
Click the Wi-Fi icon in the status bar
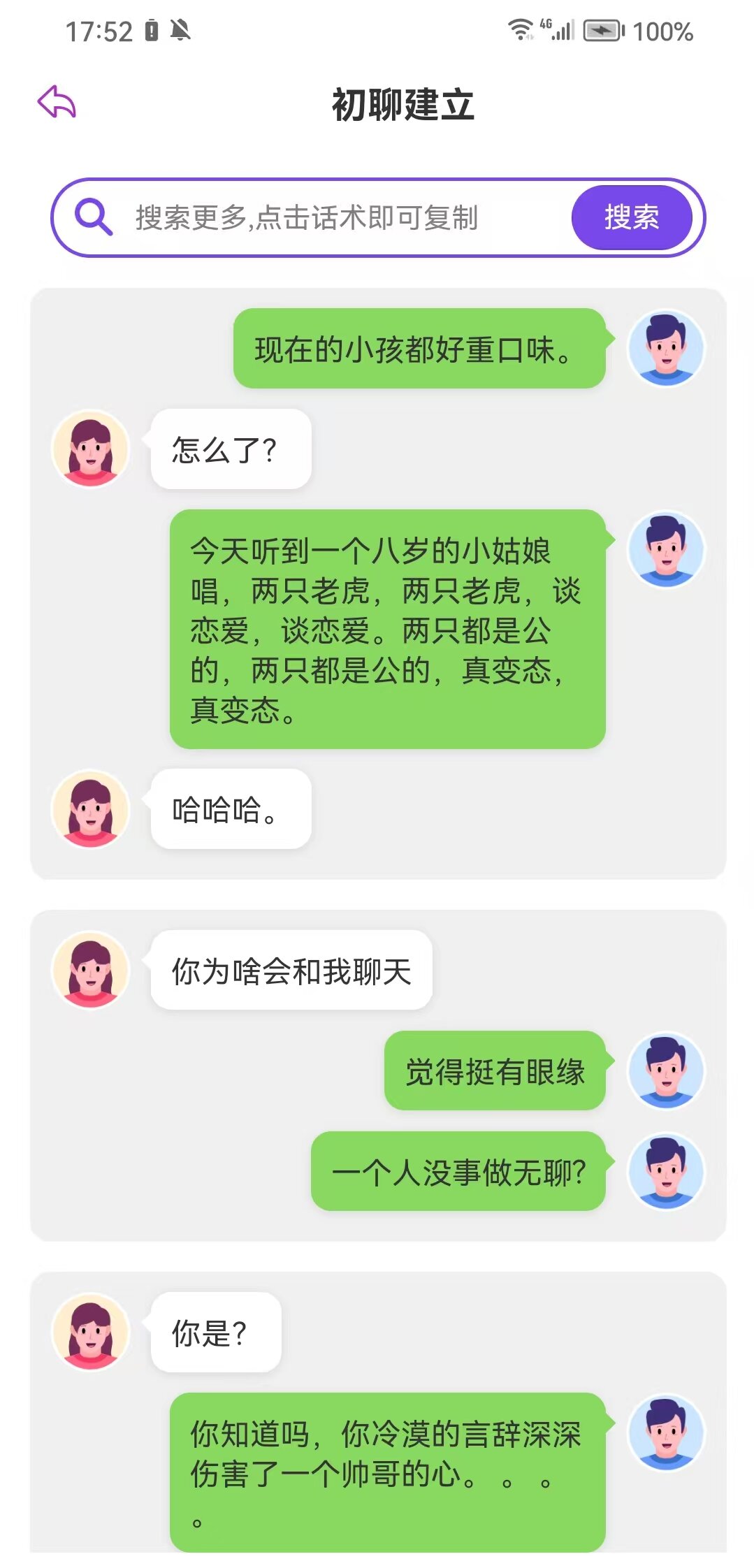(519, 31)
